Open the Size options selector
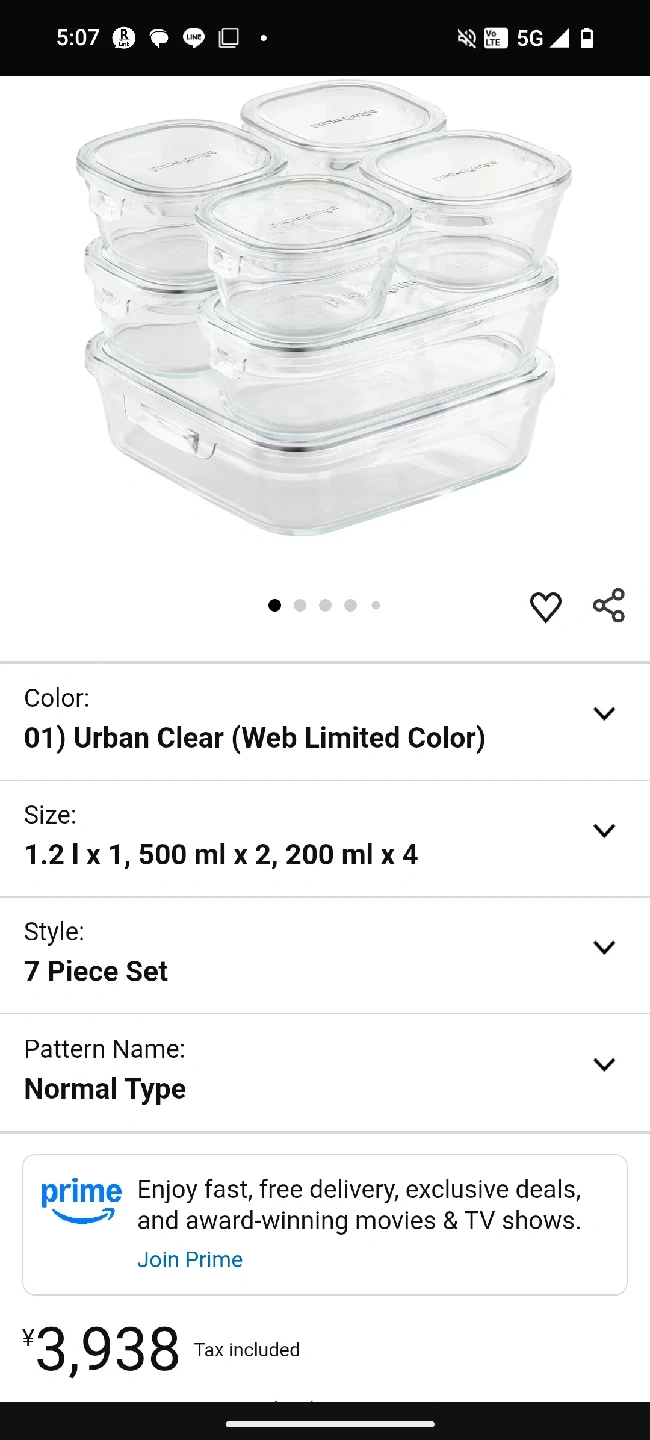Screen dimensions: 650x1440 click(603, 831)
